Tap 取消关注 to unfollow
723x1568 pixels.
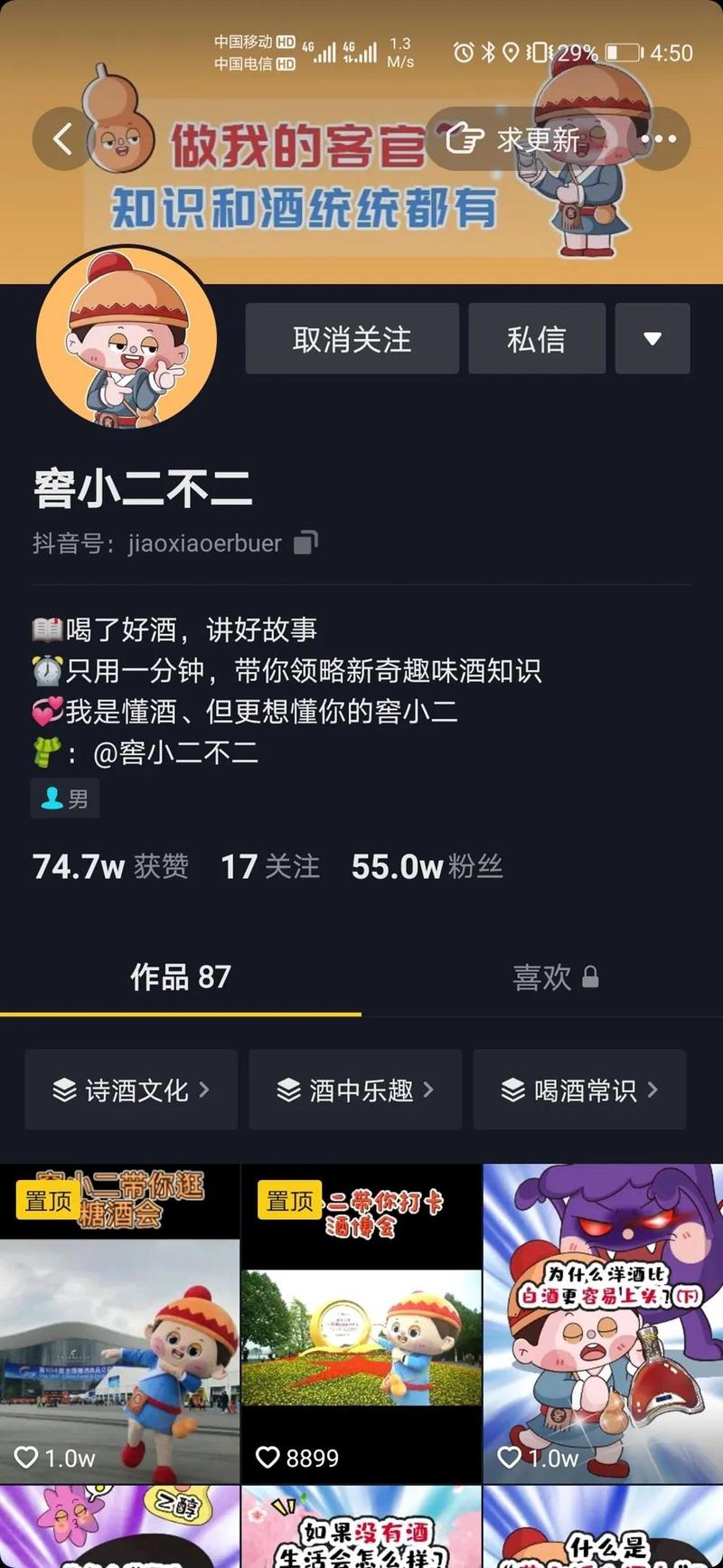pos(352,339)
